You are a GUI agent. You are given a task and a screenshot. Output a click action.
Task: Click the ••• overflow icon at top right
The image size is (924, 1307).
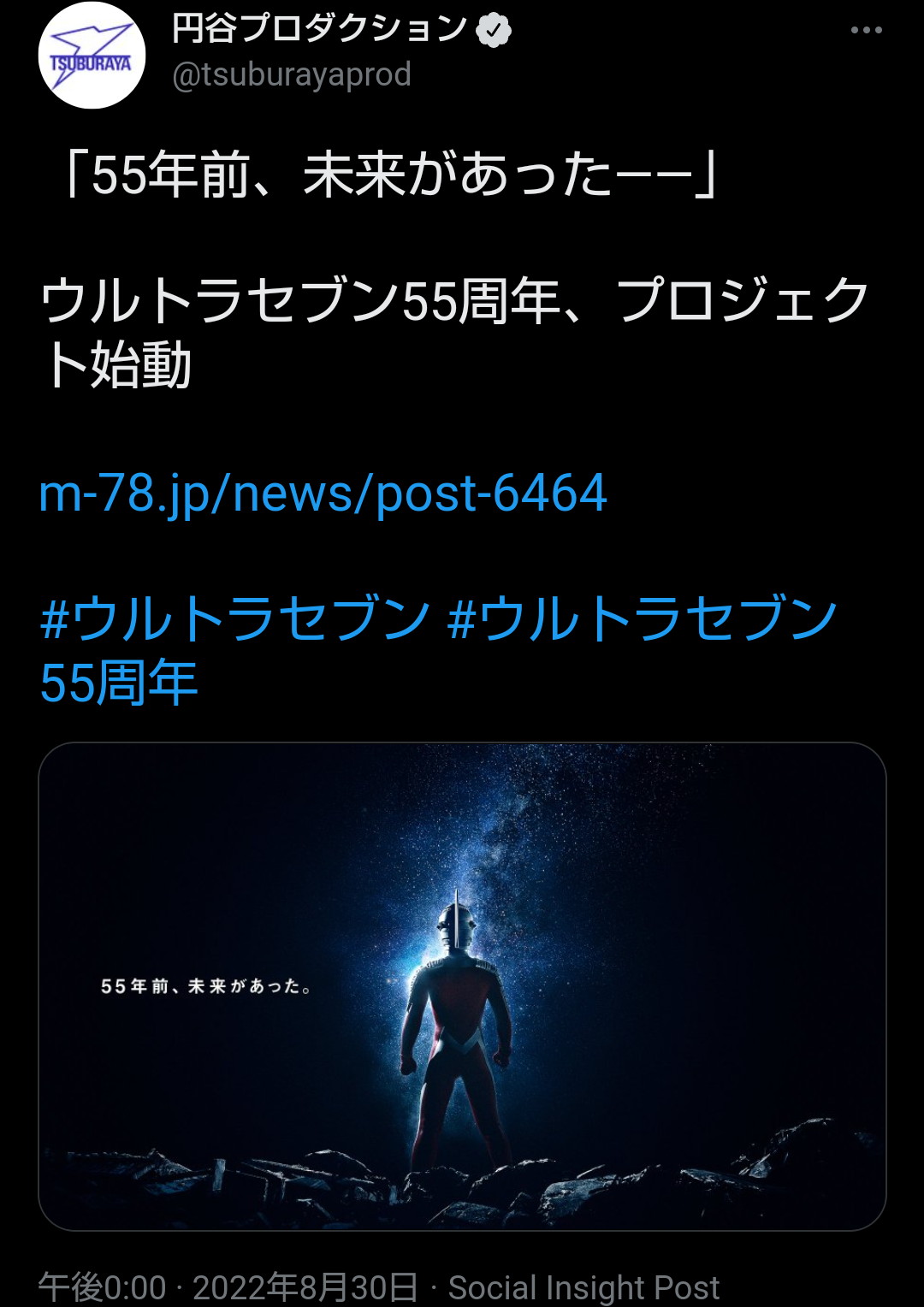pos(868,29)
